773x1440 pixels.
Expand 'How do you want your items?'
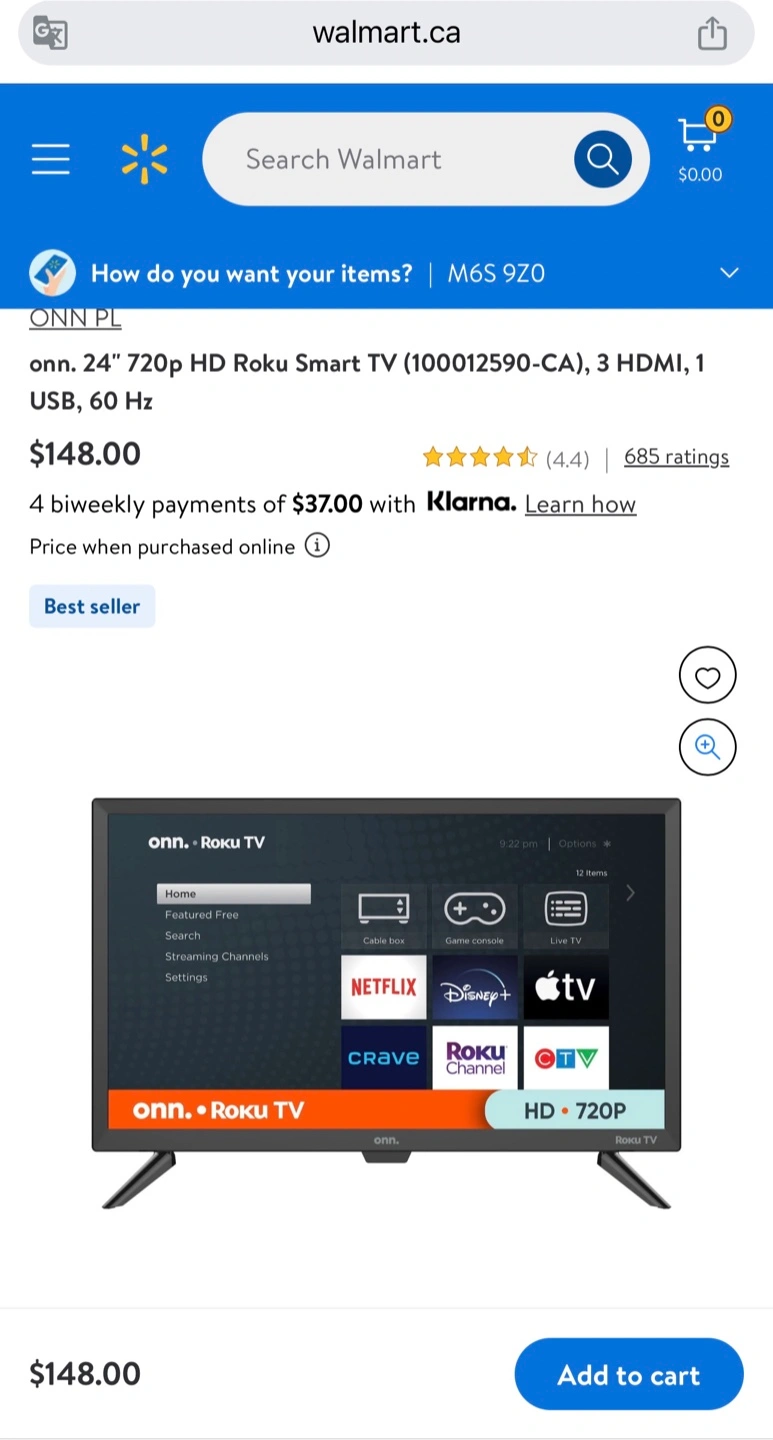tap(386, 273)
